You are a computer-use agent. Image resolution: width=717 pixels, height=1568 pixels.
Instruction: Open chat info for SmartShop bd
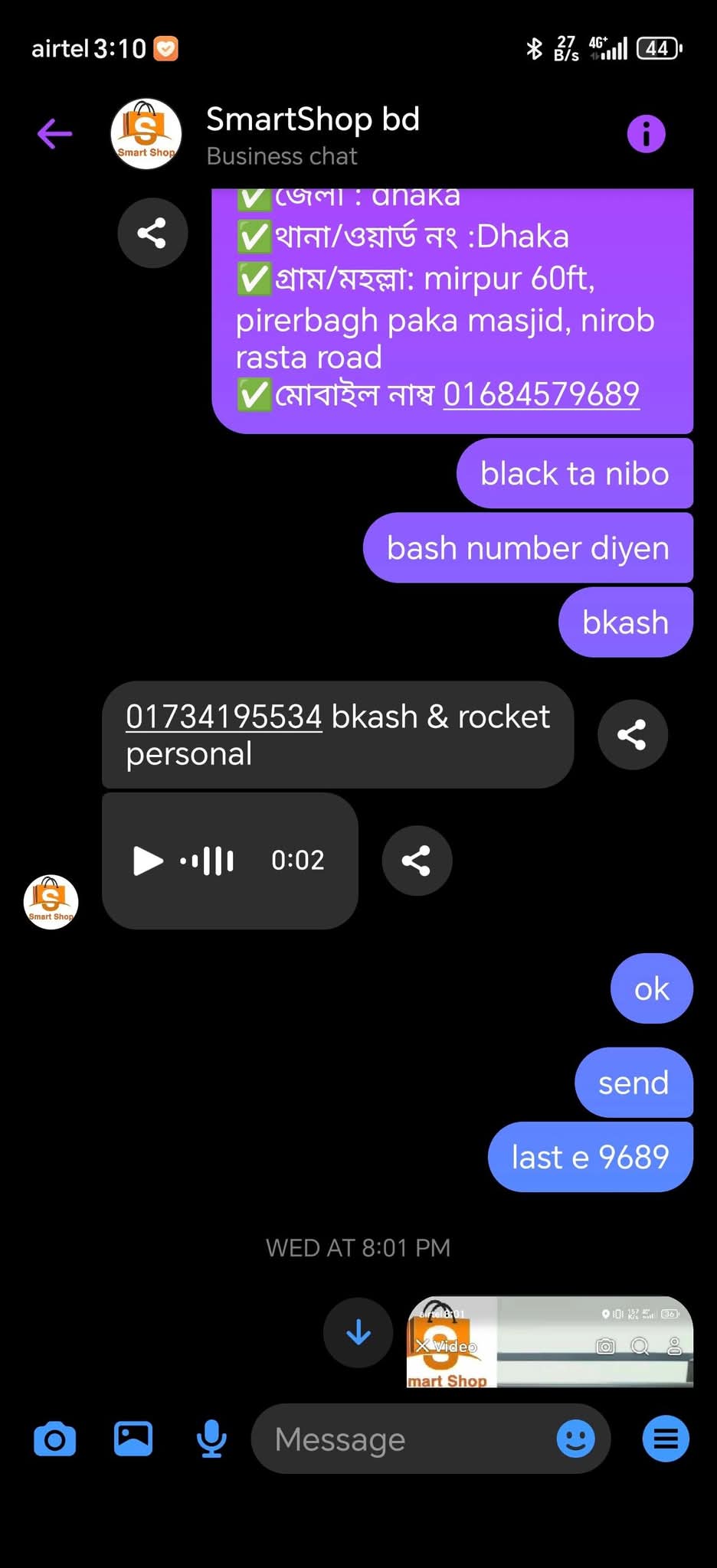[646, 134]
